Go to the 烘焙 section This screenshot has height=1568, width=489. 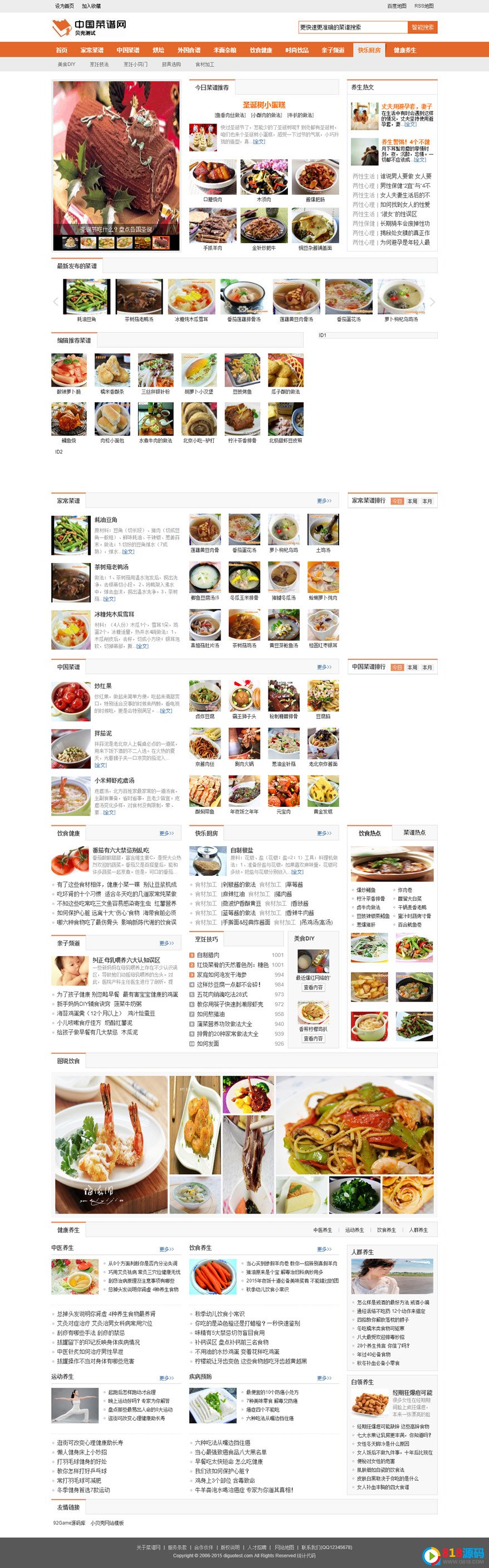[158, 50]
